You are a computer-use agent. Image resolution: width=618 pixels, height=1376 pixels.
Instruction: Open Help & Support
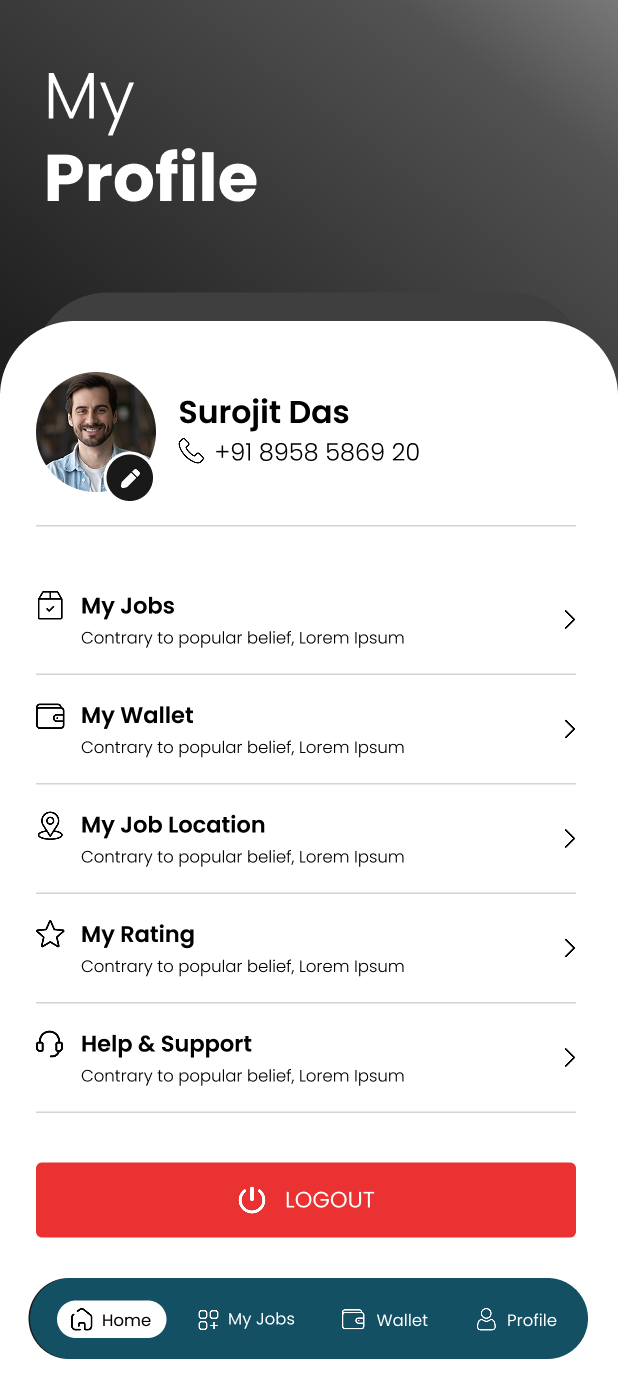click(305, 1058)
